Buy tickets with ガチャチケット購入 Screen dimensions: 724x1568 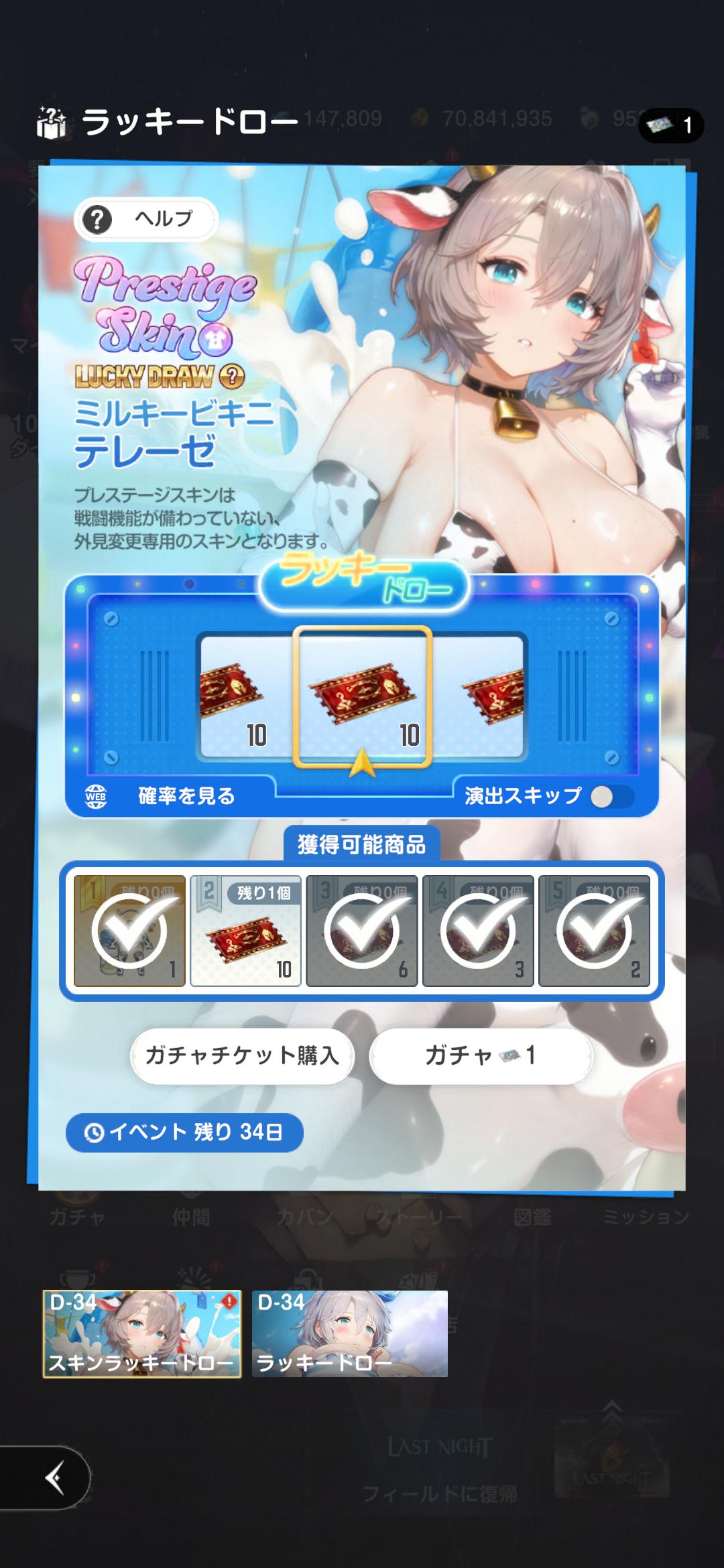click(242, 1056)
